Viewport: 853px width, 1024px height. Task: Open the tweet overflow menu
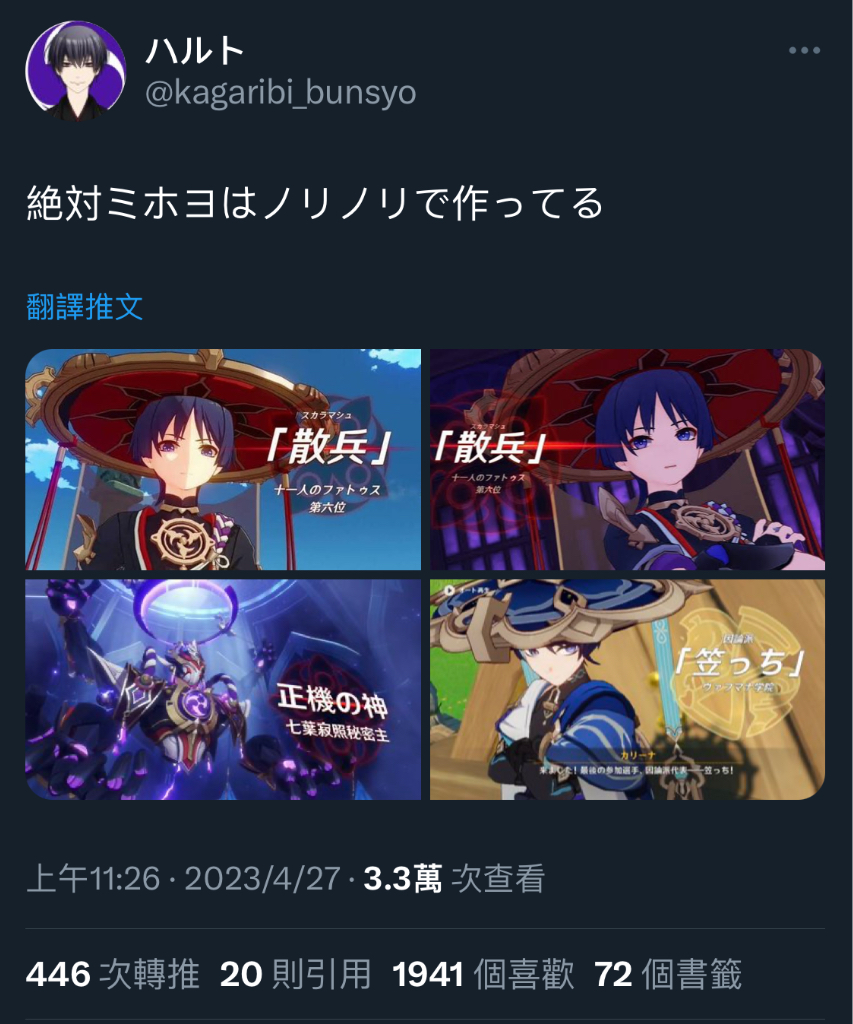(x=804, y=51)
